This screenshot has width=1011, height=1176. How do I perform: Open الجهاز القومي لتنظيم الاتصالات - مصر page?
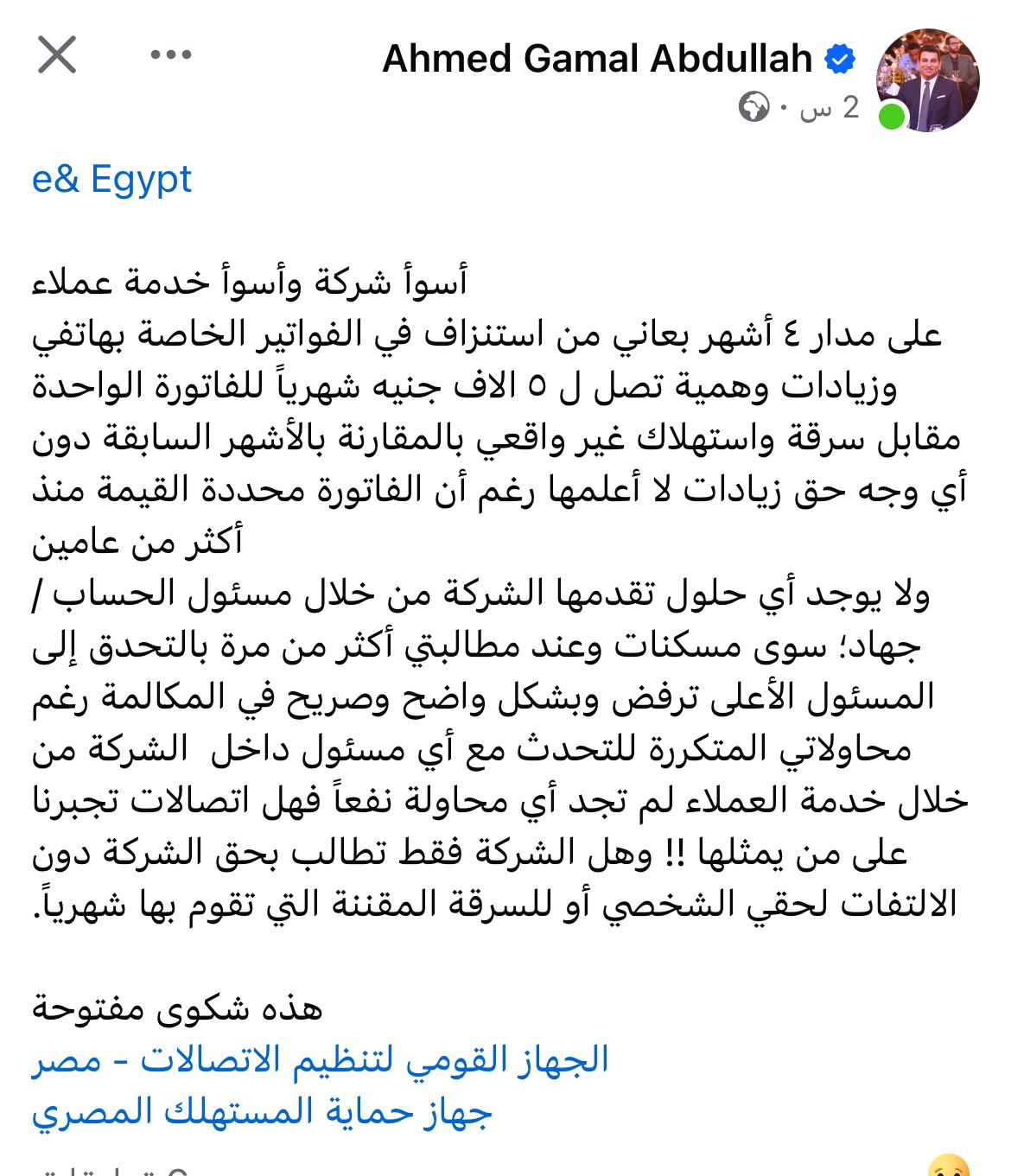coord(321,1059)
